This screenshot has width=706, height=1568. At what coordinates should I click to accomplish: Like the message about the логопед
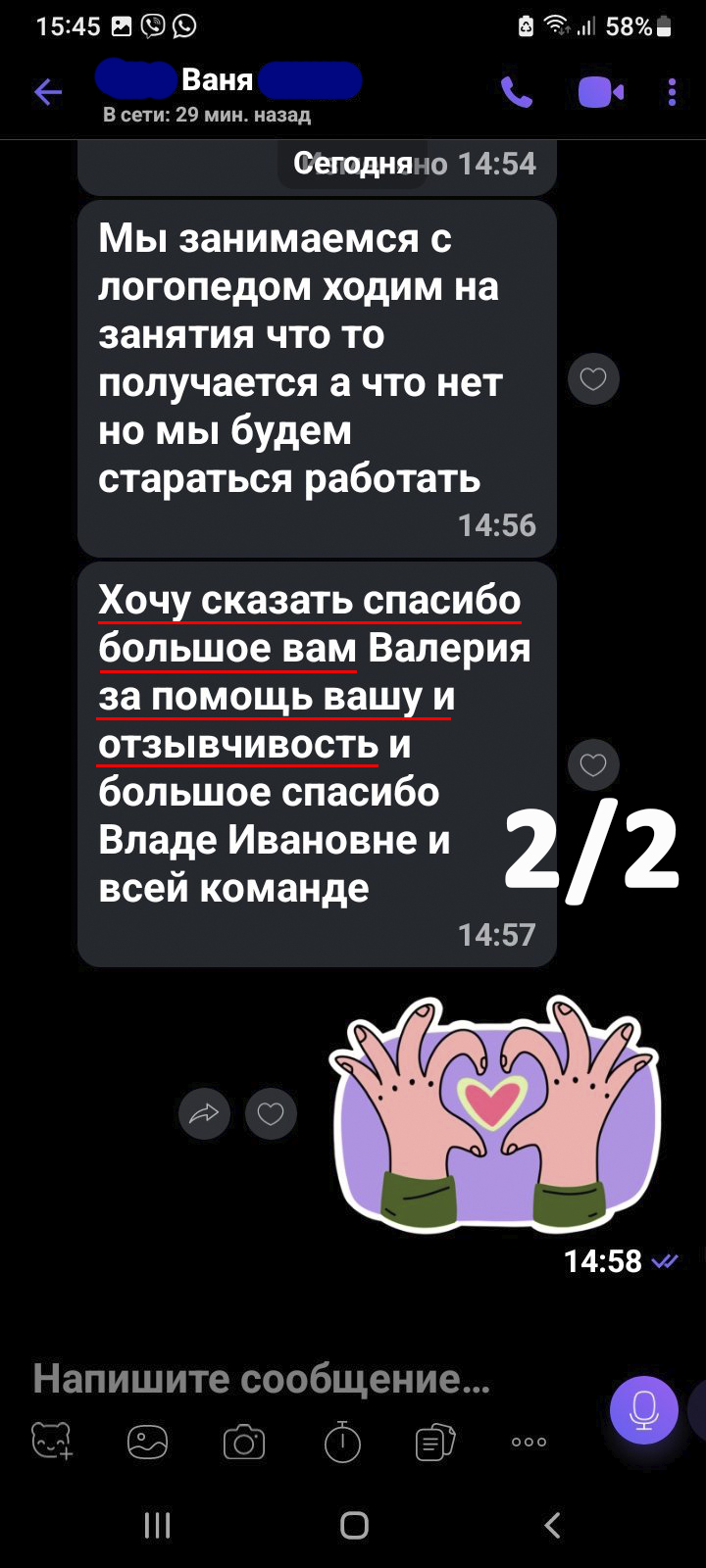(593, 379)
